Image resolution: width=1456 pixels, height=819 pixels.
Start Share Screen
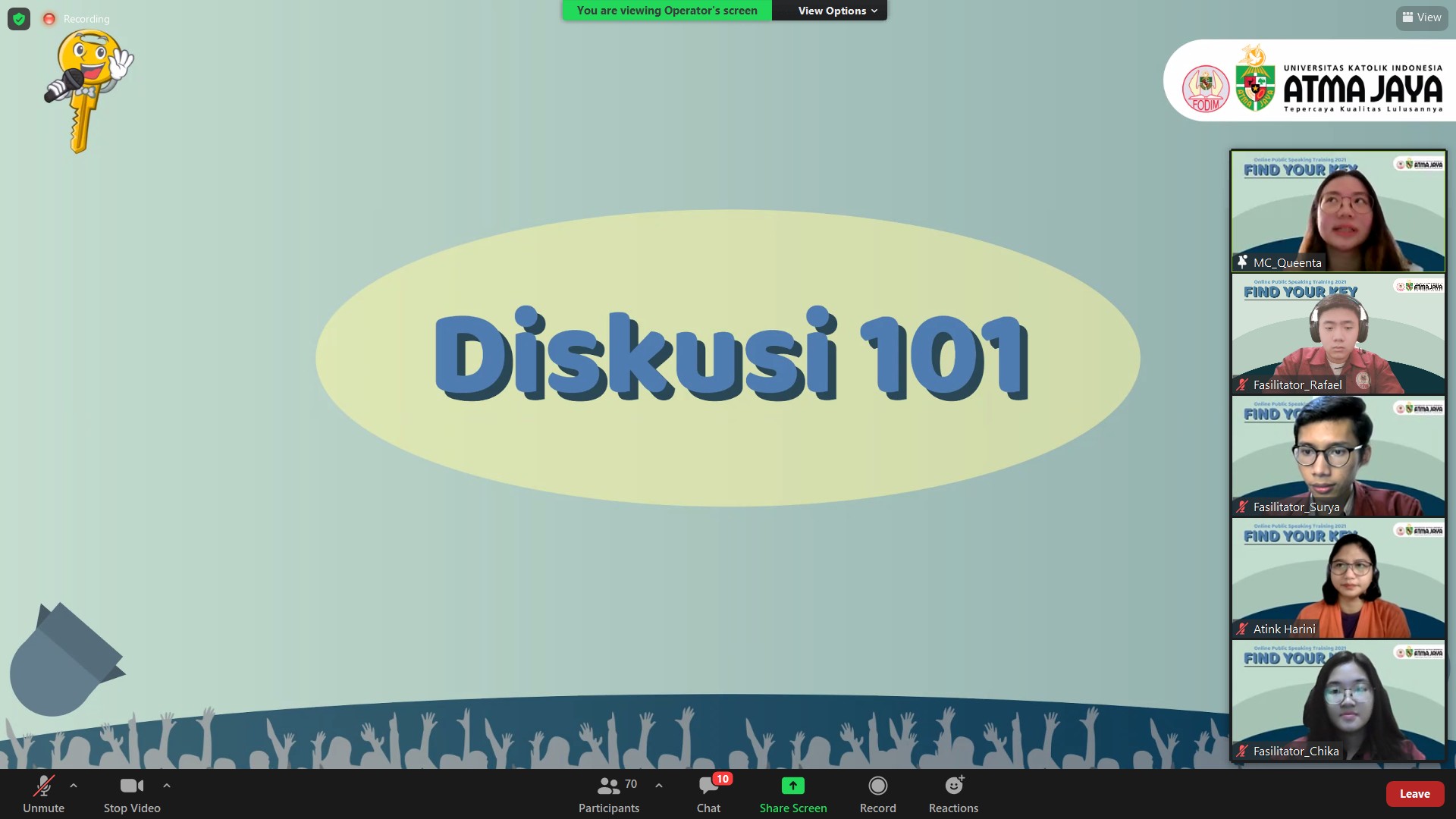(793, 793)
